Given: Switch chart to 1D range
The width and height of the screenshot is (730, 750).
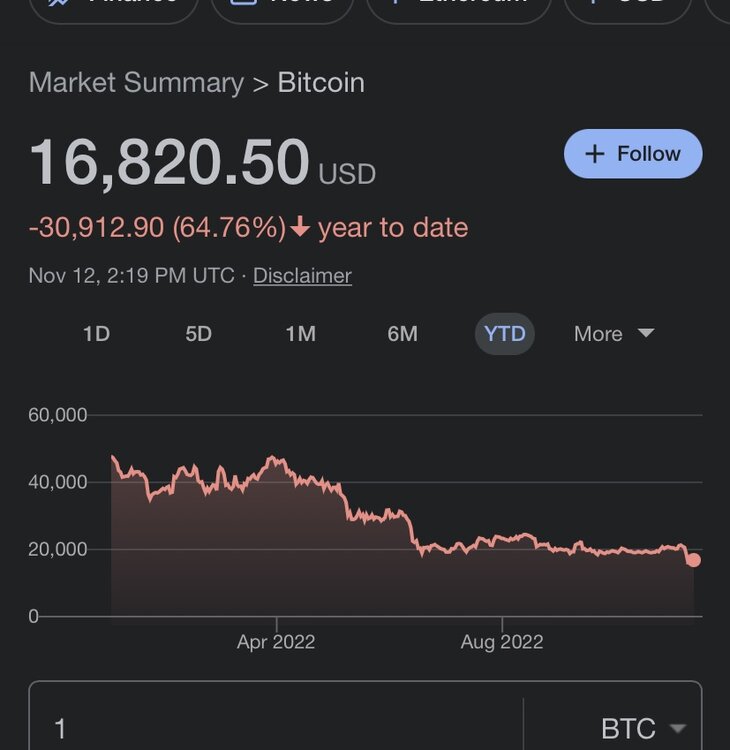Looking at the screenshot, I should click(96, 334).
